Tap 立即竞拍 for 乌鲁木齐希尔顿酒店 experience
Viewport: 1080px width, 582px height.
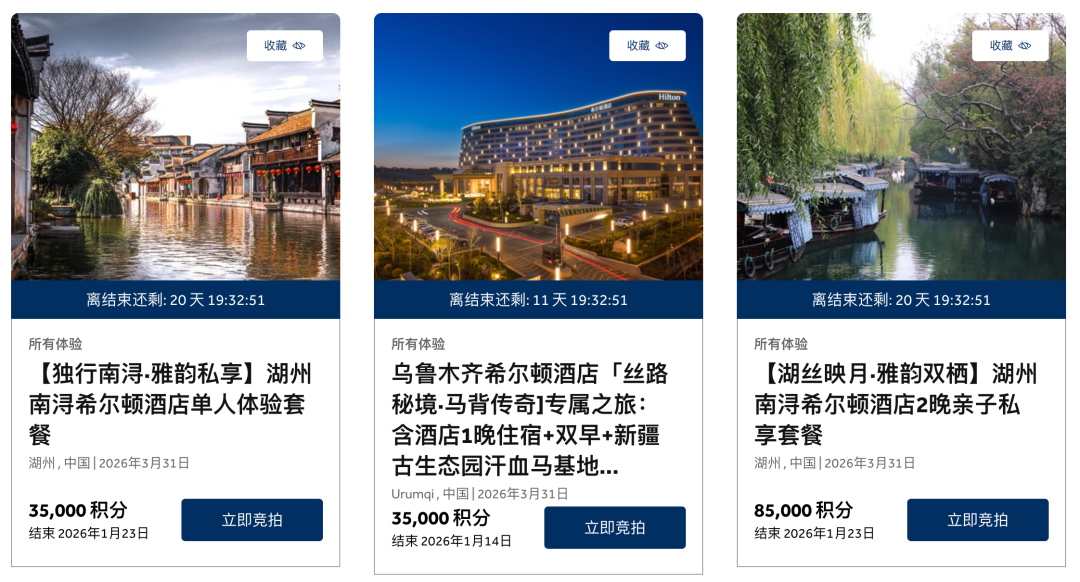pyautogui.click(x=615, y=528)
